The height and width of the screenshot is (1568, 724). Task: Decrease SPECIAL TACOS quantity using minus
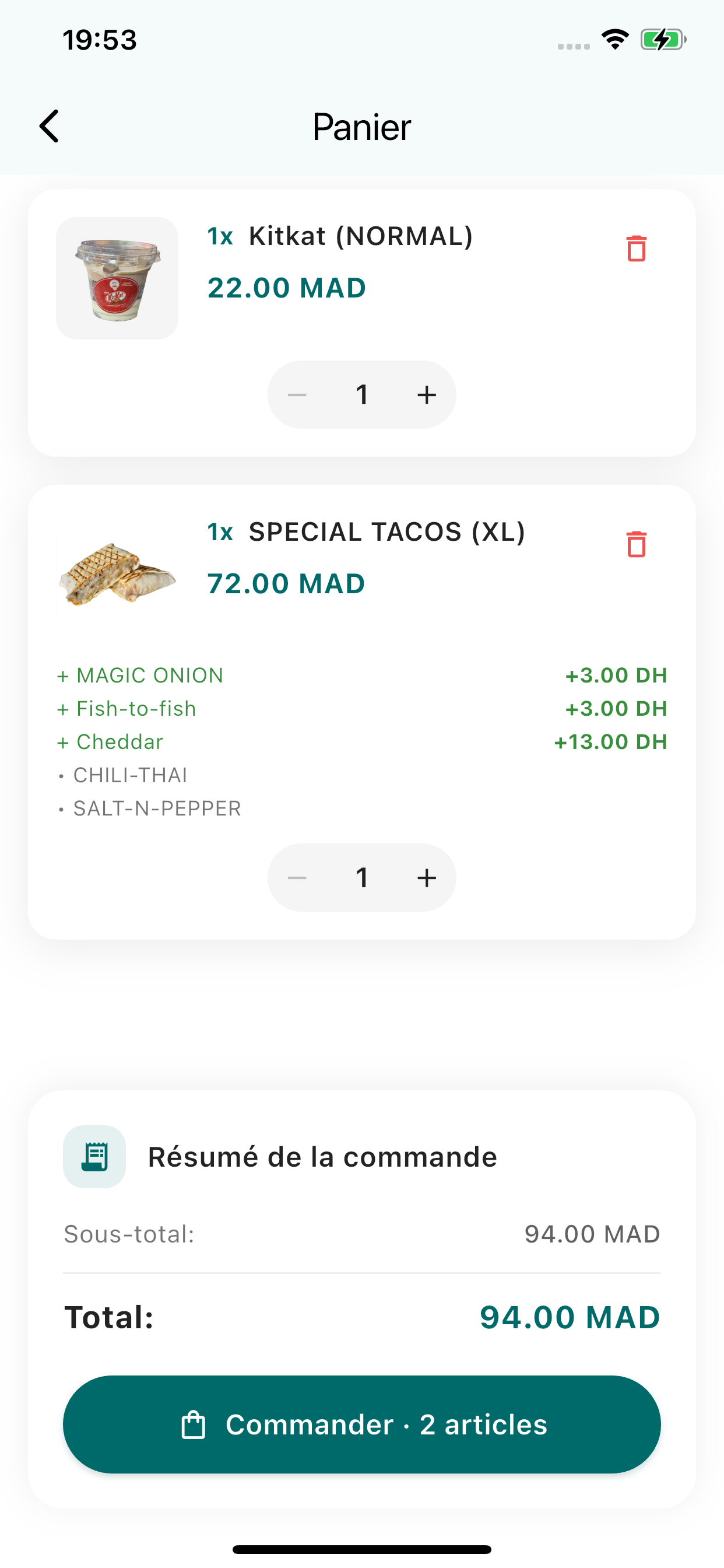tap(297, 877)
